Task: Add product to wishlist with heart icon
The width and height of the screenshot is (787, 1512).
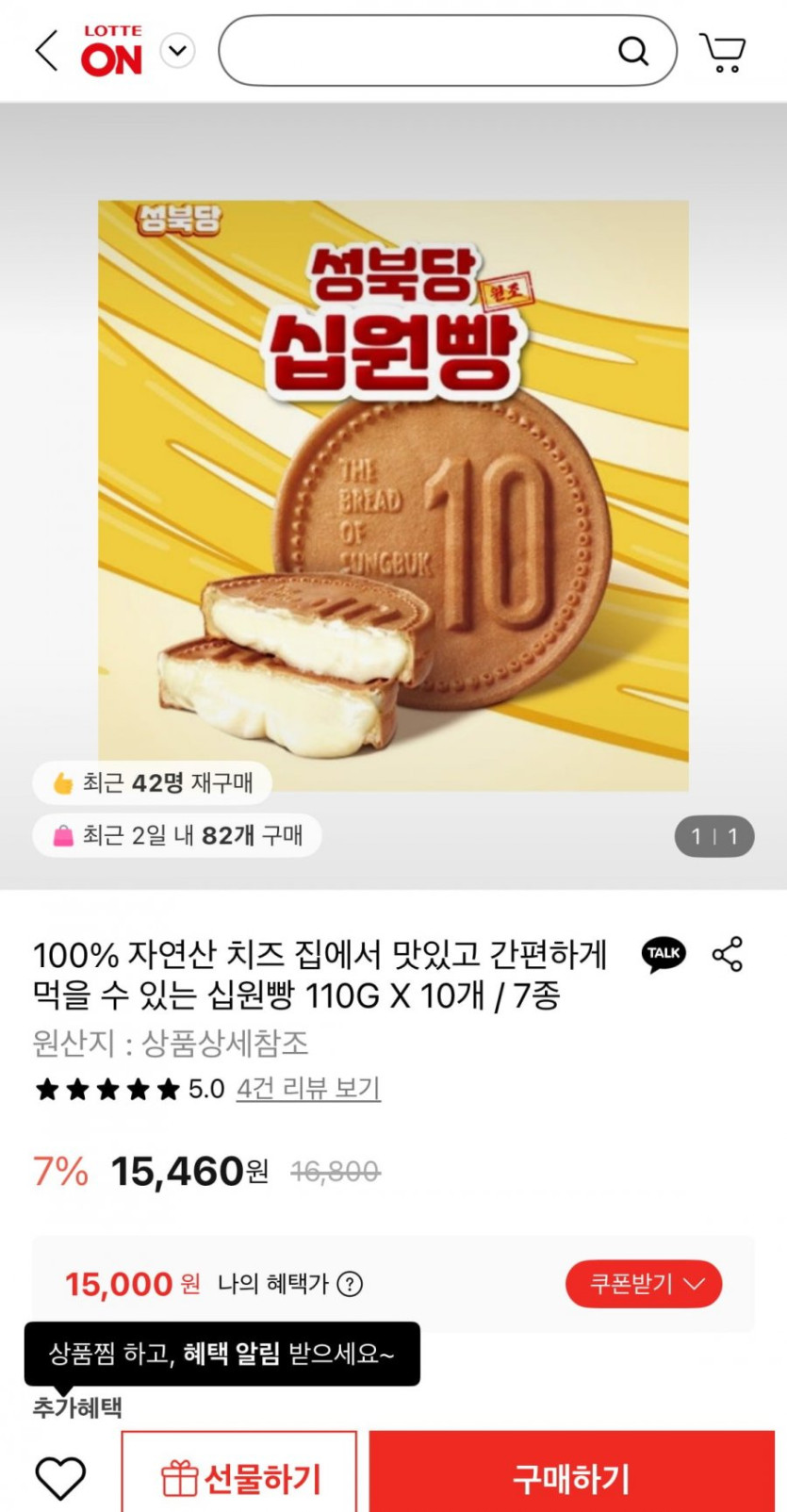Action: [x=60, y=1477]
